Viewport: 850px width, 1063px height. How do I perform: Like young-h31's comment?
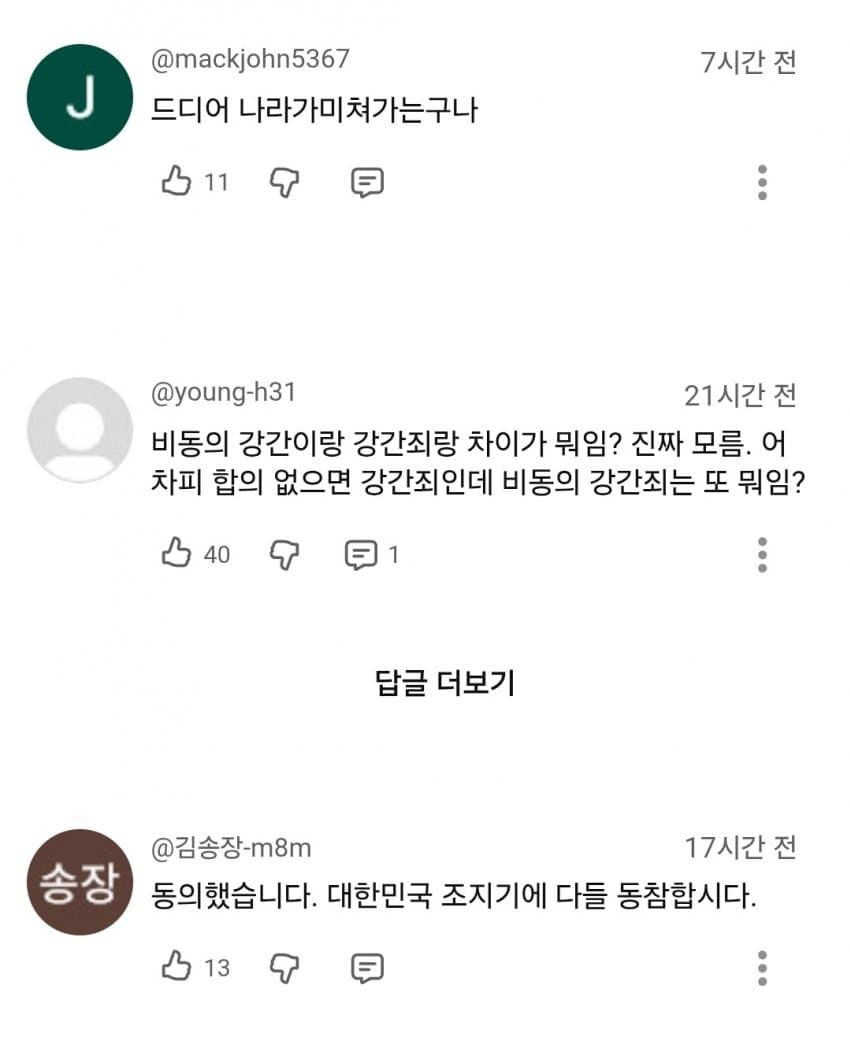point(177,554)
